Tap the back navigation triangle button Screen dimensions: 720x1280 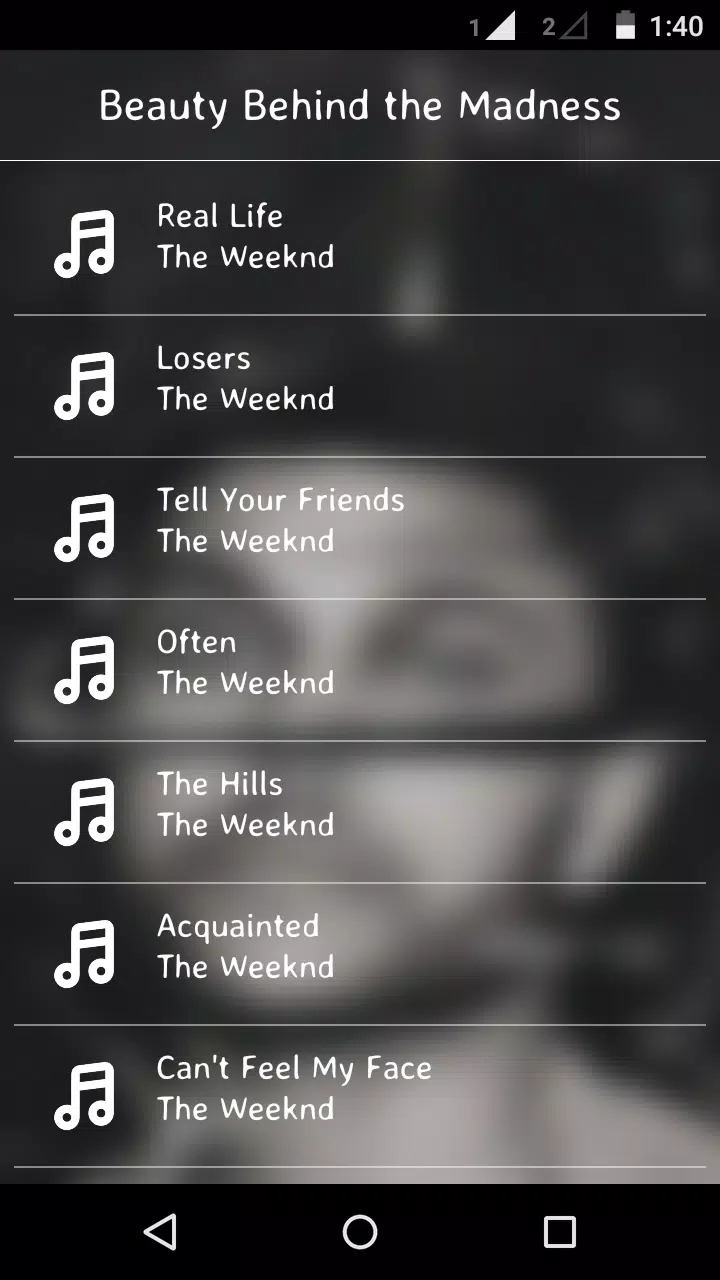(x=160, y=1232)
